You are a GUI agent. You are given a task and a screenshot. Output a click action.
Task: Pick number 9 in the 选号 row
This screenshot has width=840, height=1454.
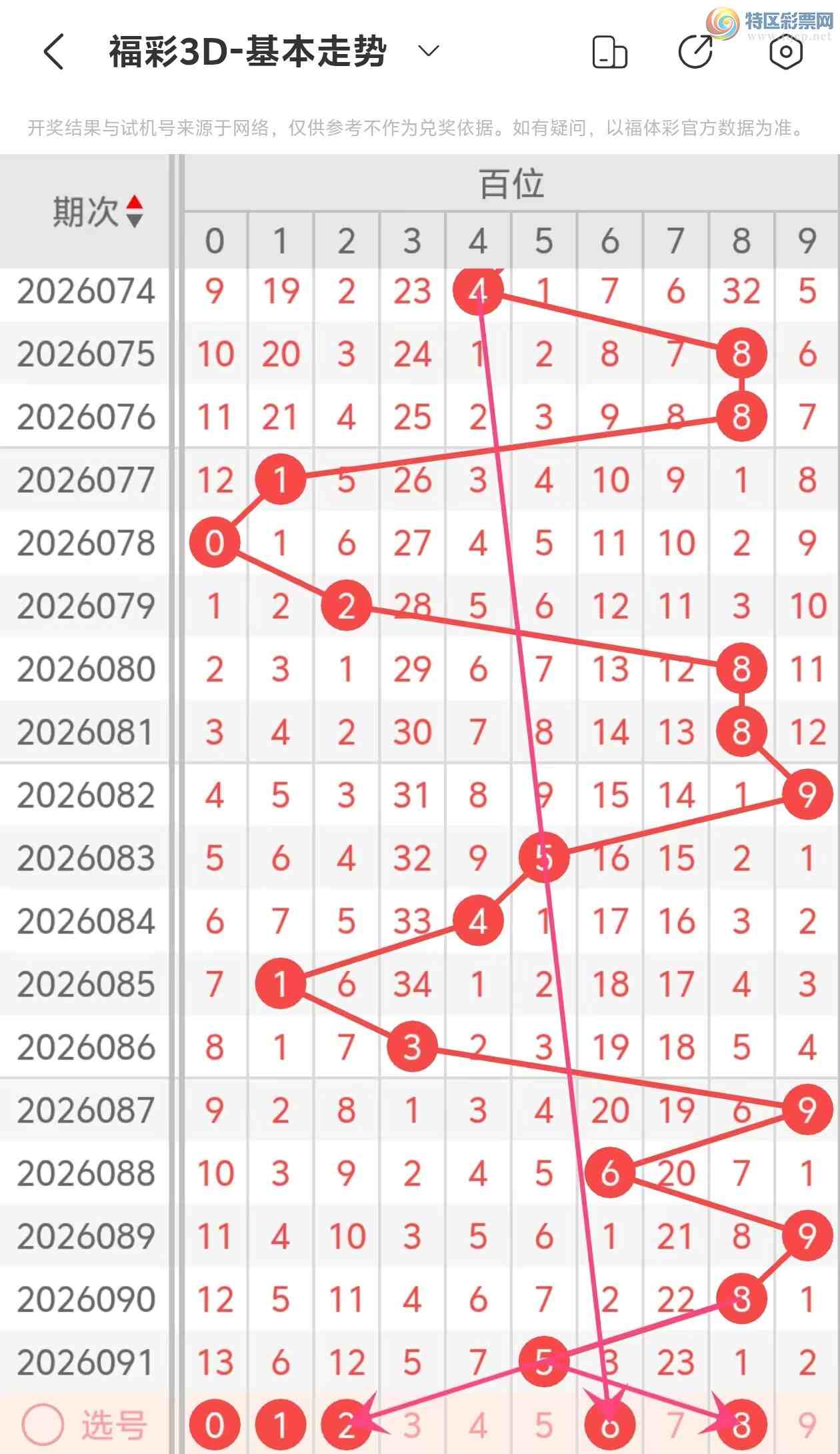(x=807, y=1425)
